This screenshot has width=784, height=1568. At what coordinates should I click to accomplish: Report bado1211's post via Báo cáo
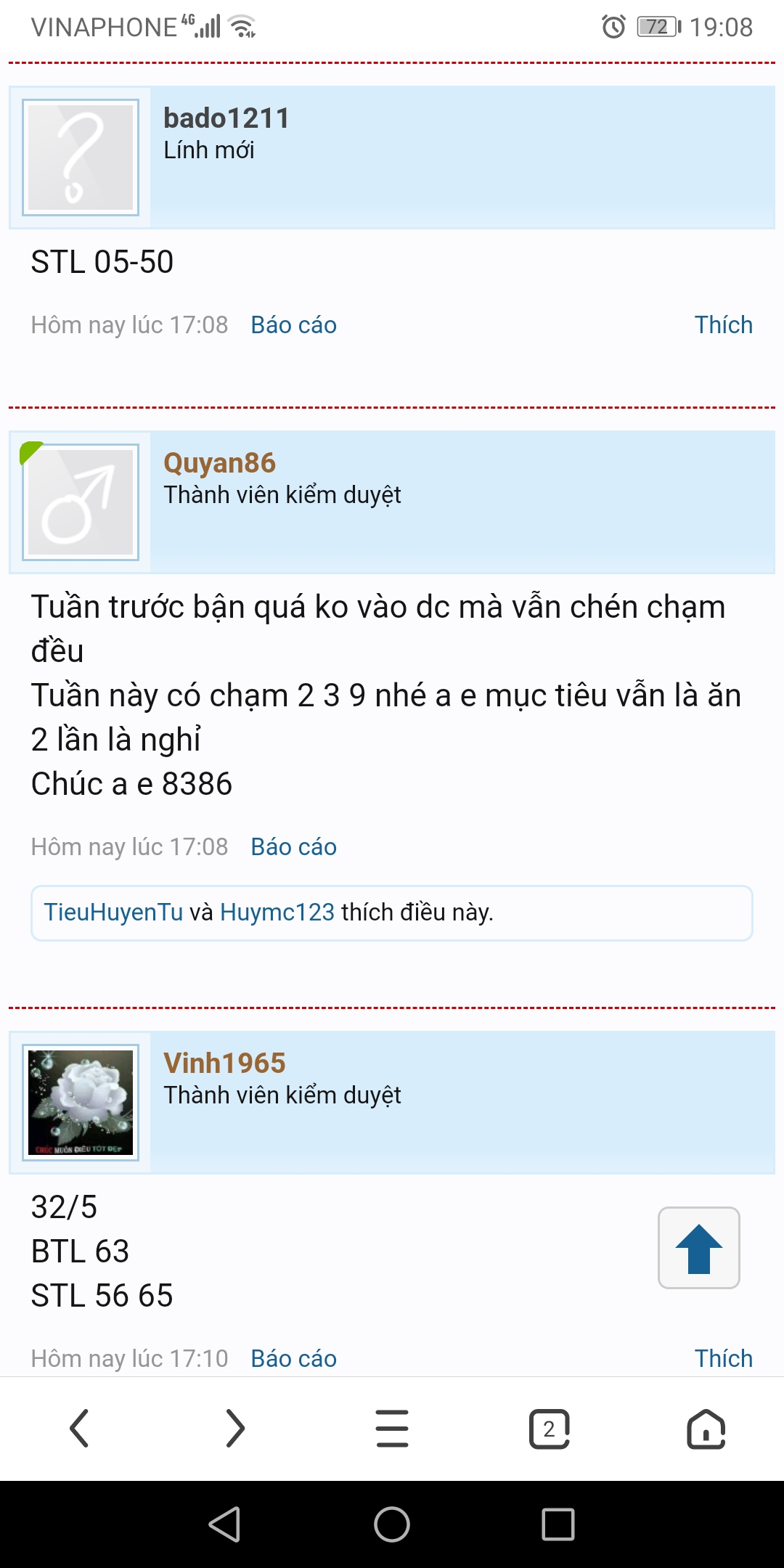pos(293,325)
